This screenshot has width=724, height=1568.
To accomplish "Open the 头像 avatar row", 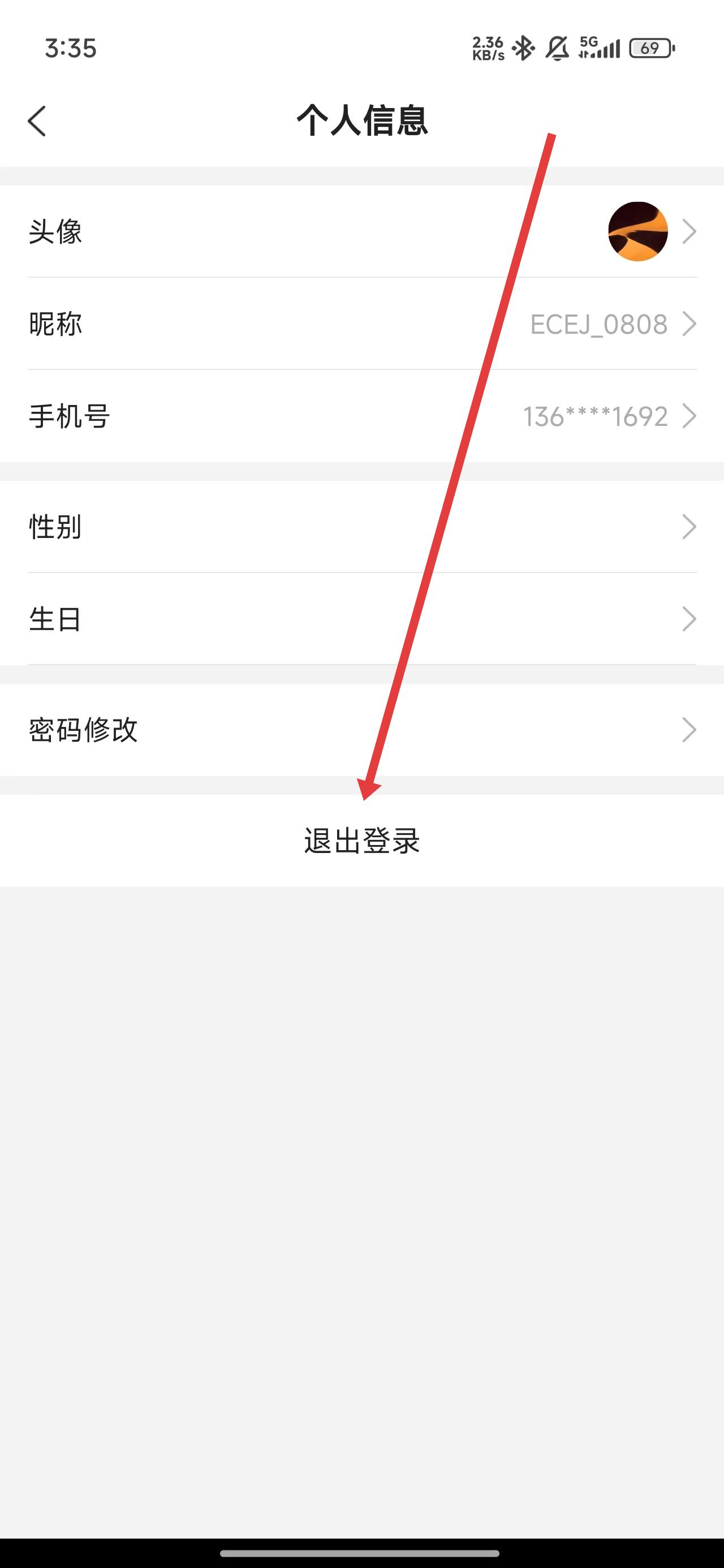I will tap(361, 232).
